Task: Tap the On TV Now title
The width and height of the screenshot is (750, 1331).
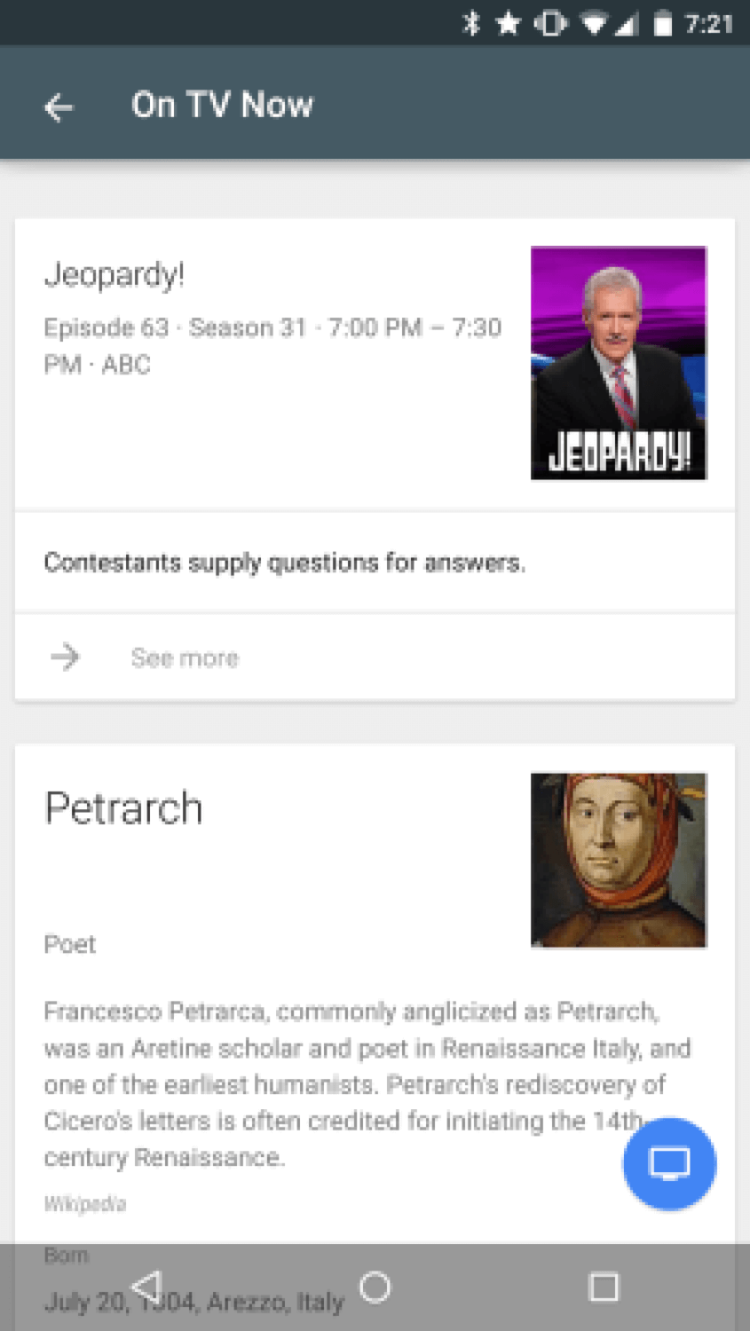Action: tap(222, 104)
